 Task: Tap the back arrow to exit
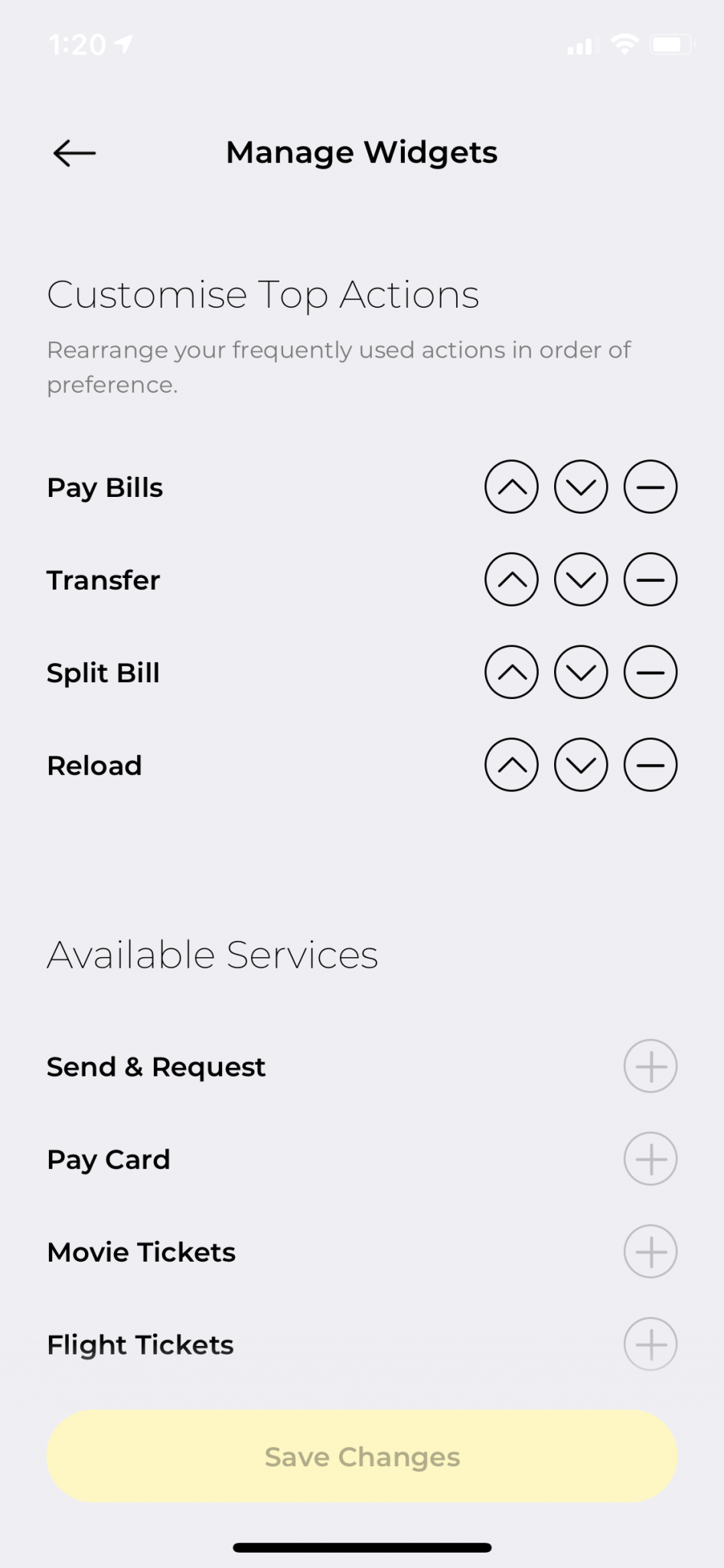pos(73,153)
